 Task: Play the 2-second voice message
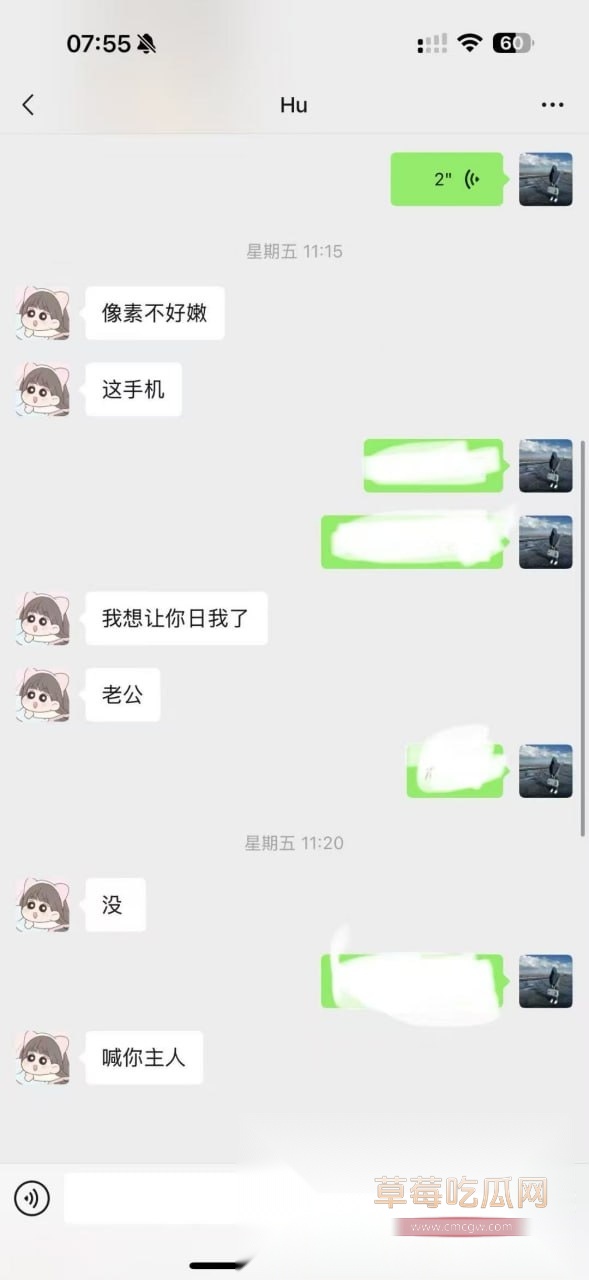tap(447, 179)
